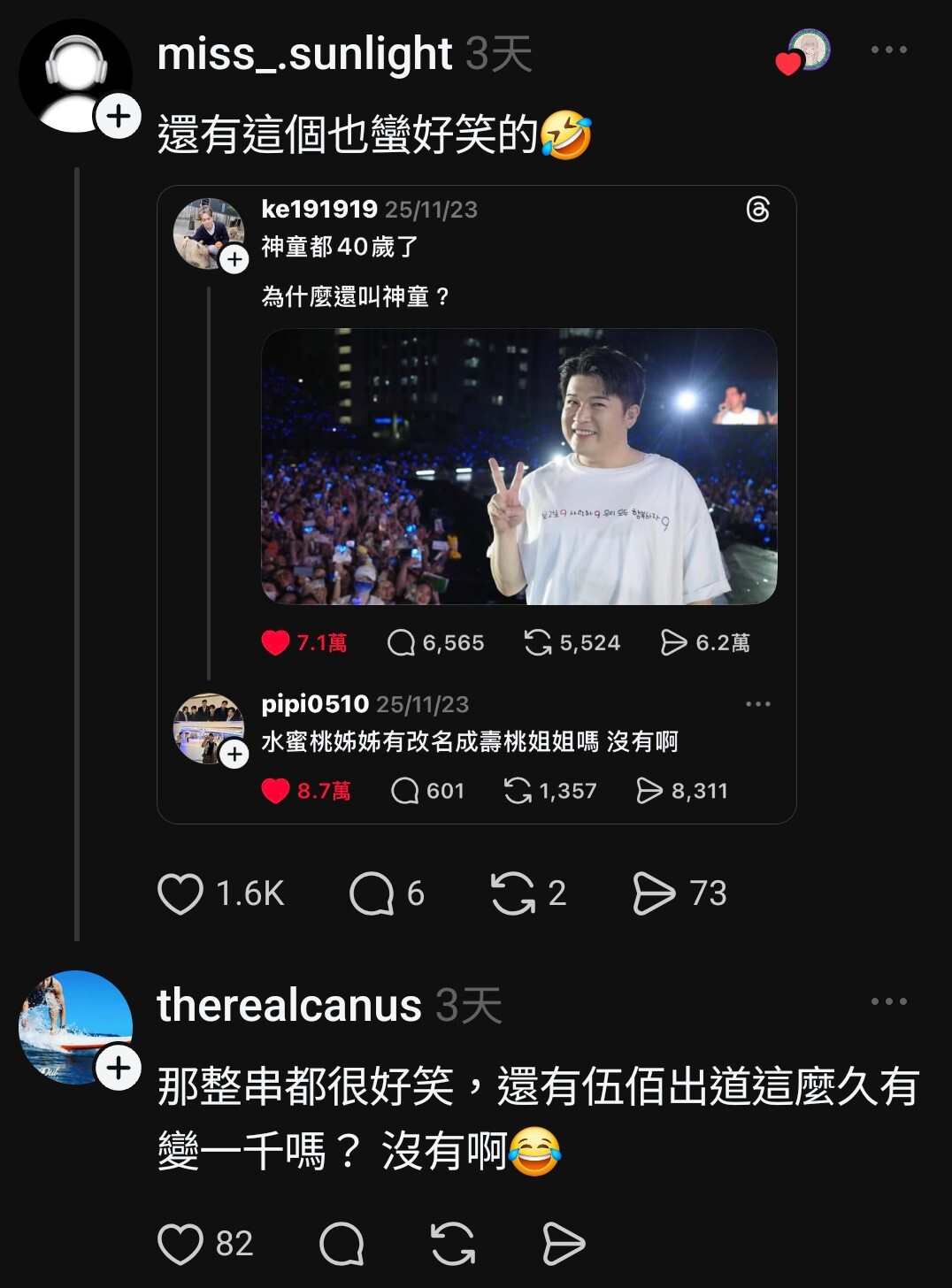Image resolution: width=952 pixels, height=1288 pixels.
Task: Follow miss_.sunlight via avatar plus badge
Action: 119,116
